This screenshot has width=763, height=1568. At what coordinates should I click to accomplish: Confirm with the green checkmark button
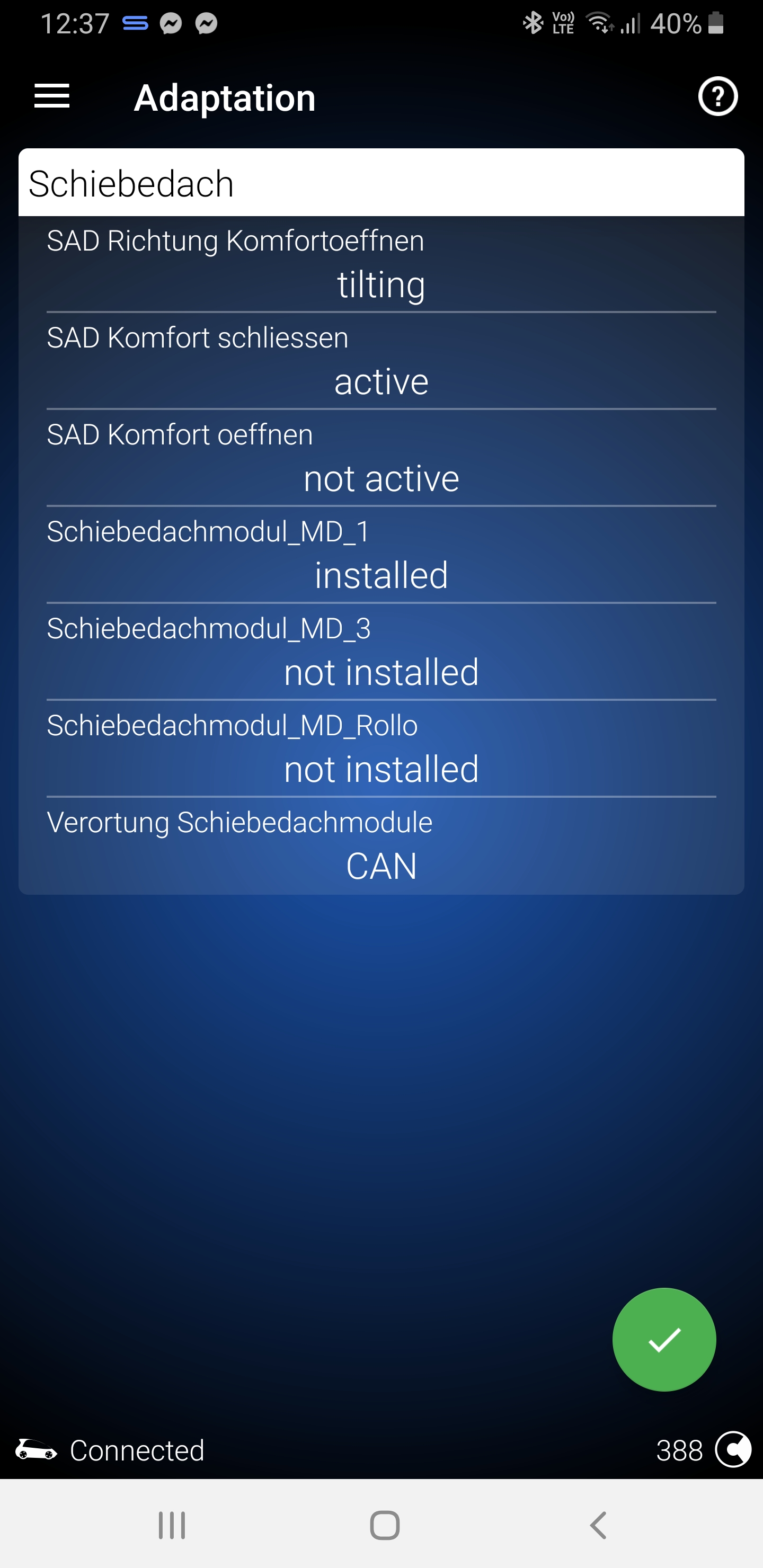(x=664, y=1340)
